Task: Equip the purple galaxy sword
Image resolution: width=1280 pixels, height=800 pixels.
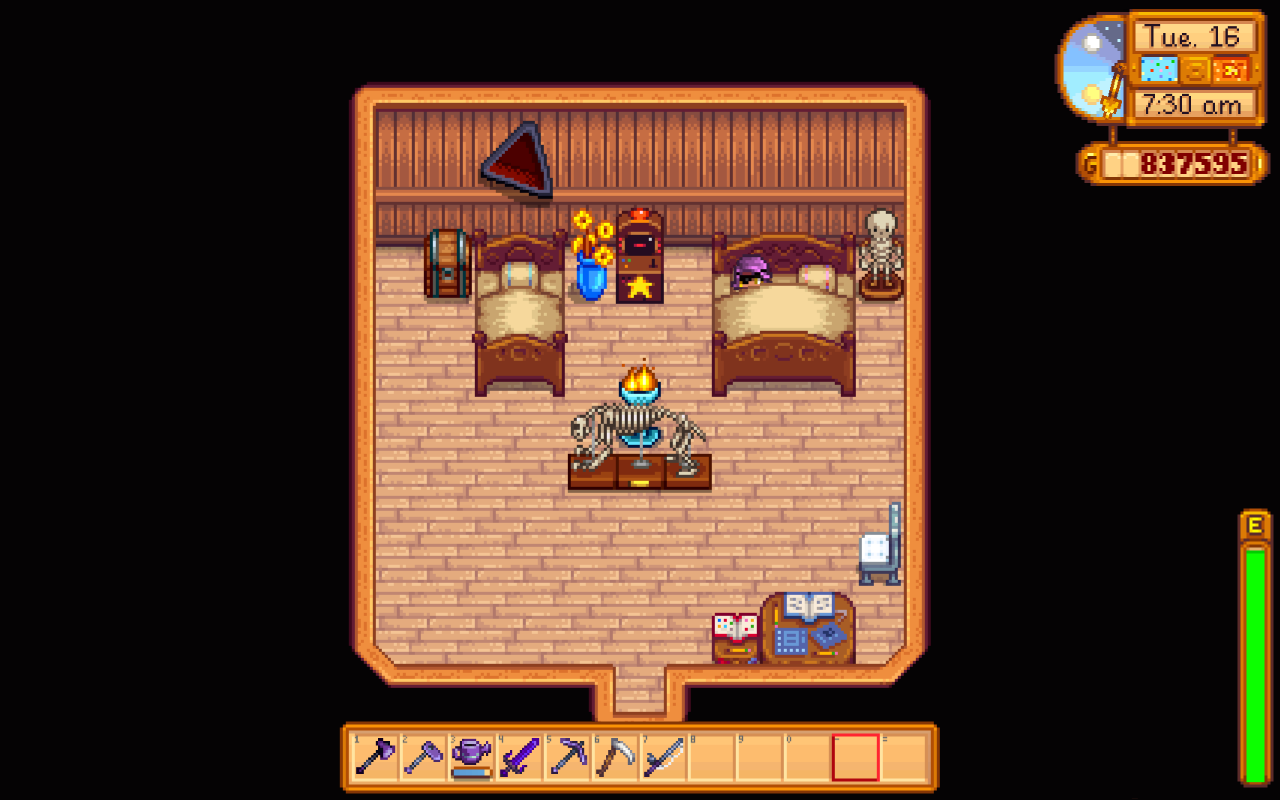Action: 520,757
